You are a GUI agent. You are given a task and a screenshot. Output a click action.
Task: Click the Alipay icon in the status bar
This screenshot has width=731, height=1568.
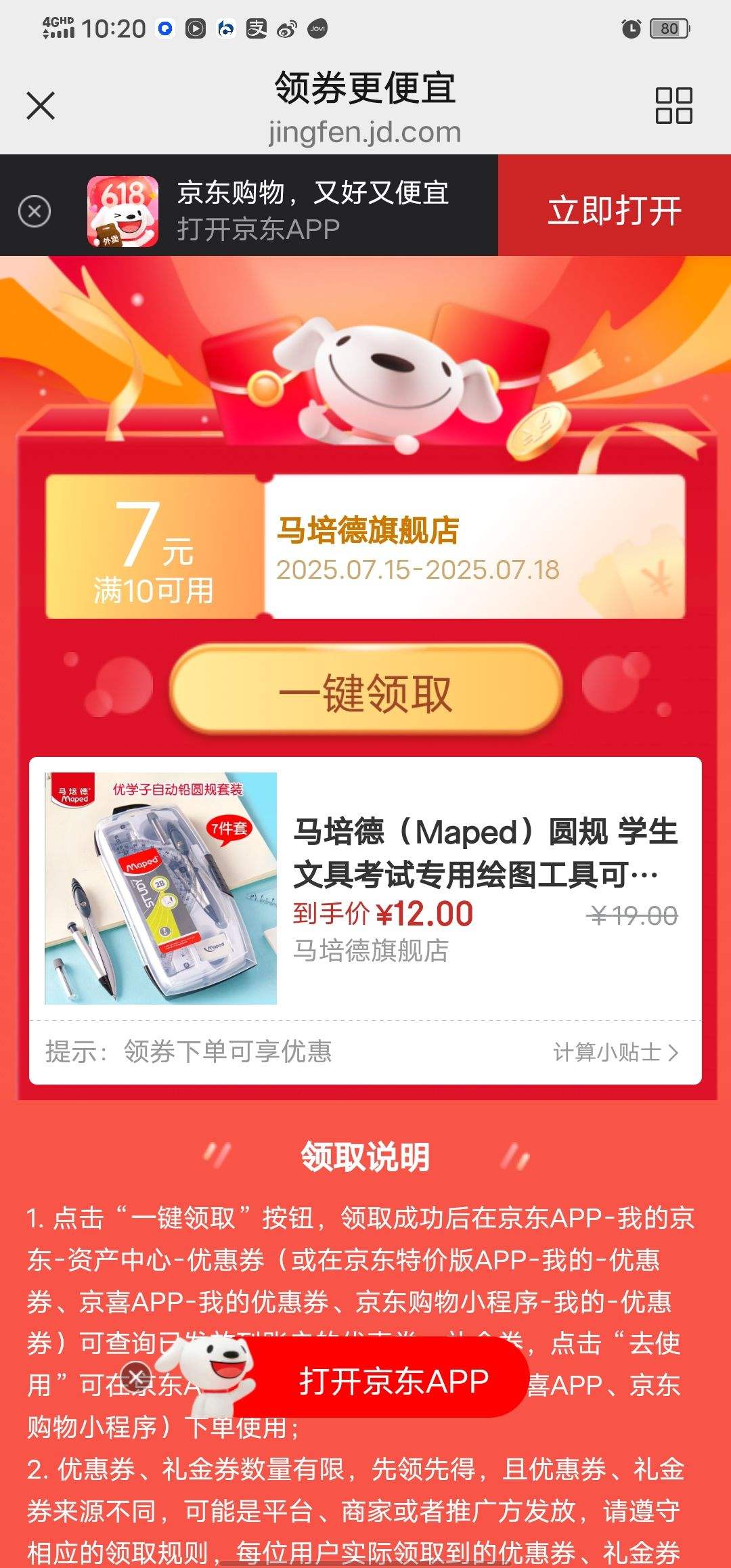click(x=257, y=28)
